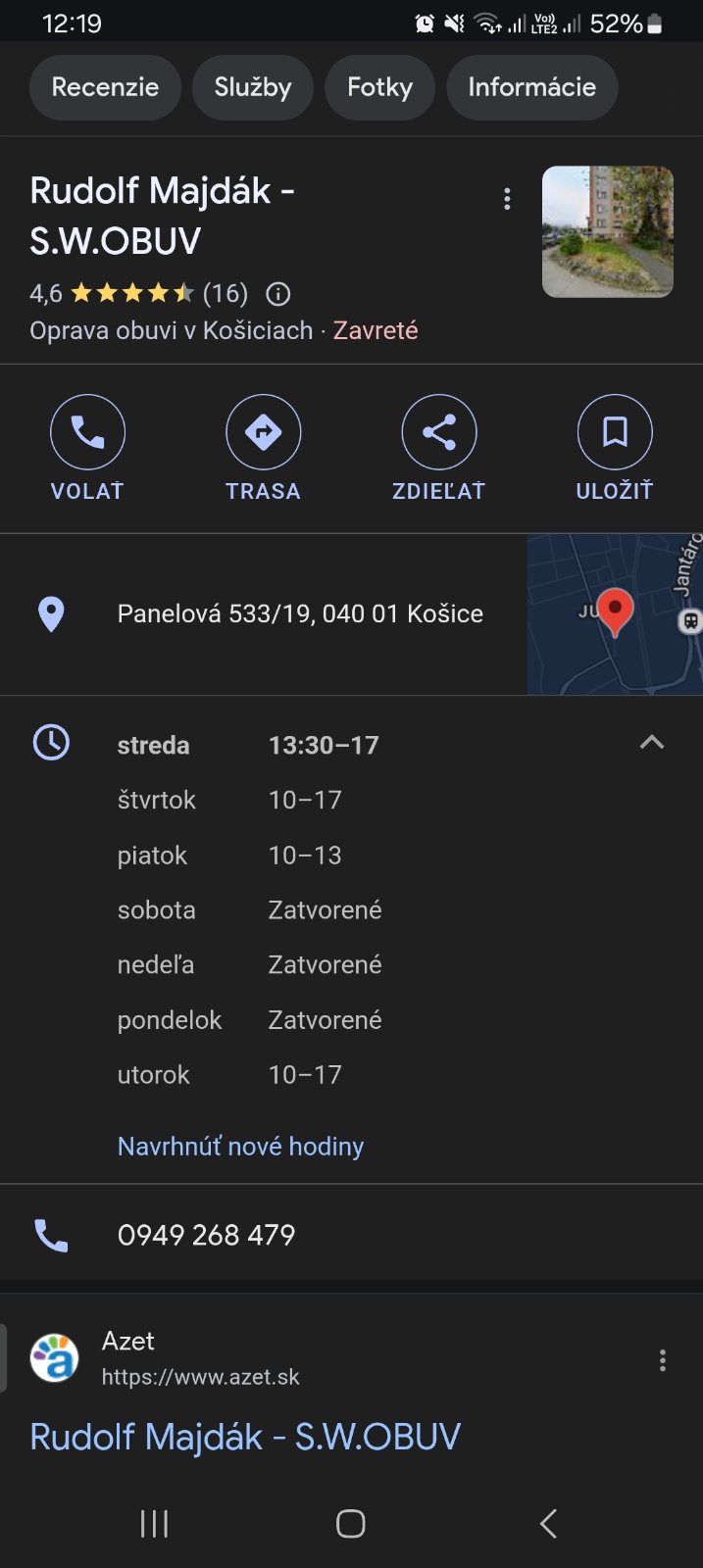
Task: Collapse the opening hours list
Action: [x=652, y=743]
